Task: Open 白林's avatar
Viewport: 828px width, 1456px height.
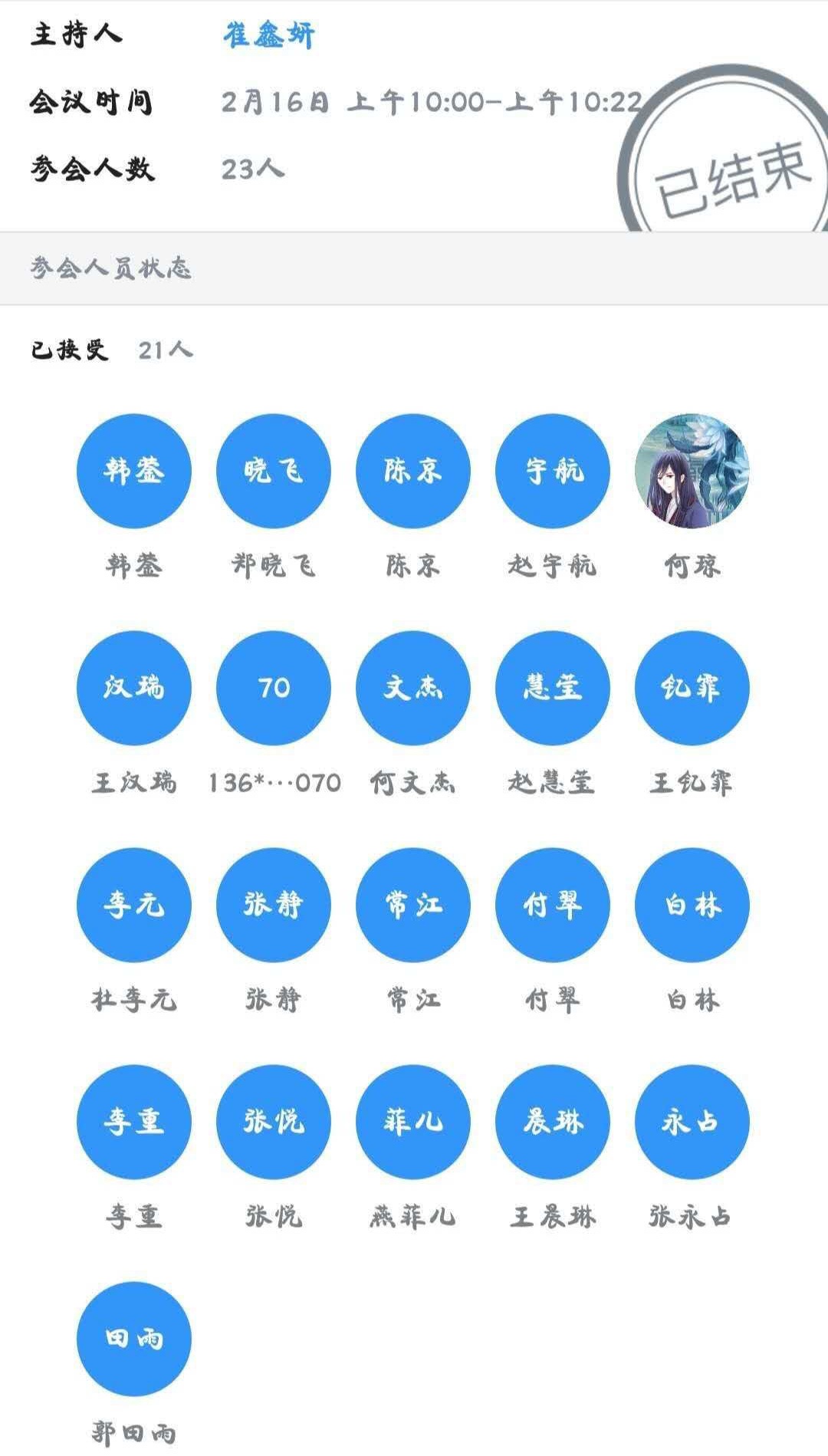Action: coord(692,905)
